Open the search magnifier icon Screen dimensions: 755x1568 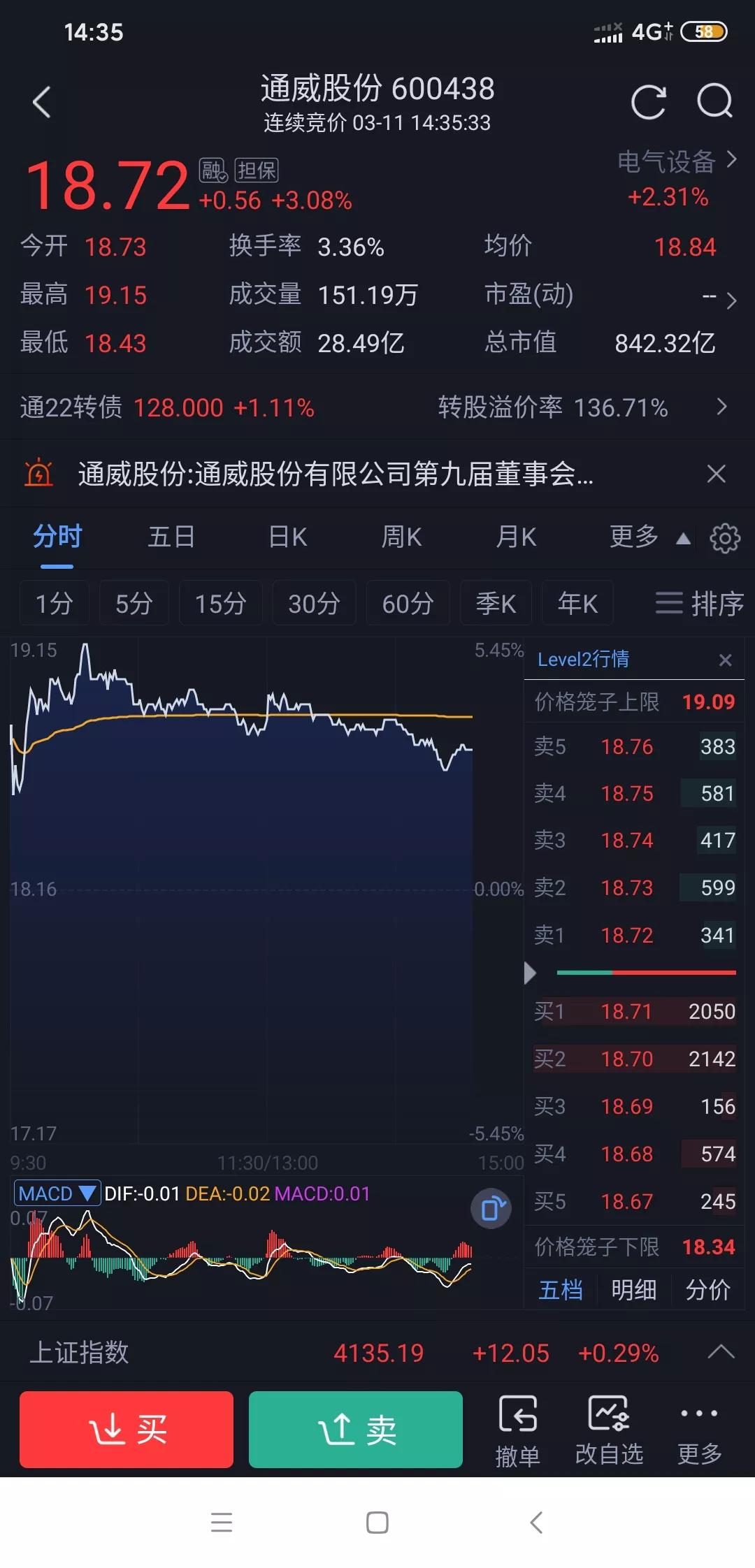[715, 103]
